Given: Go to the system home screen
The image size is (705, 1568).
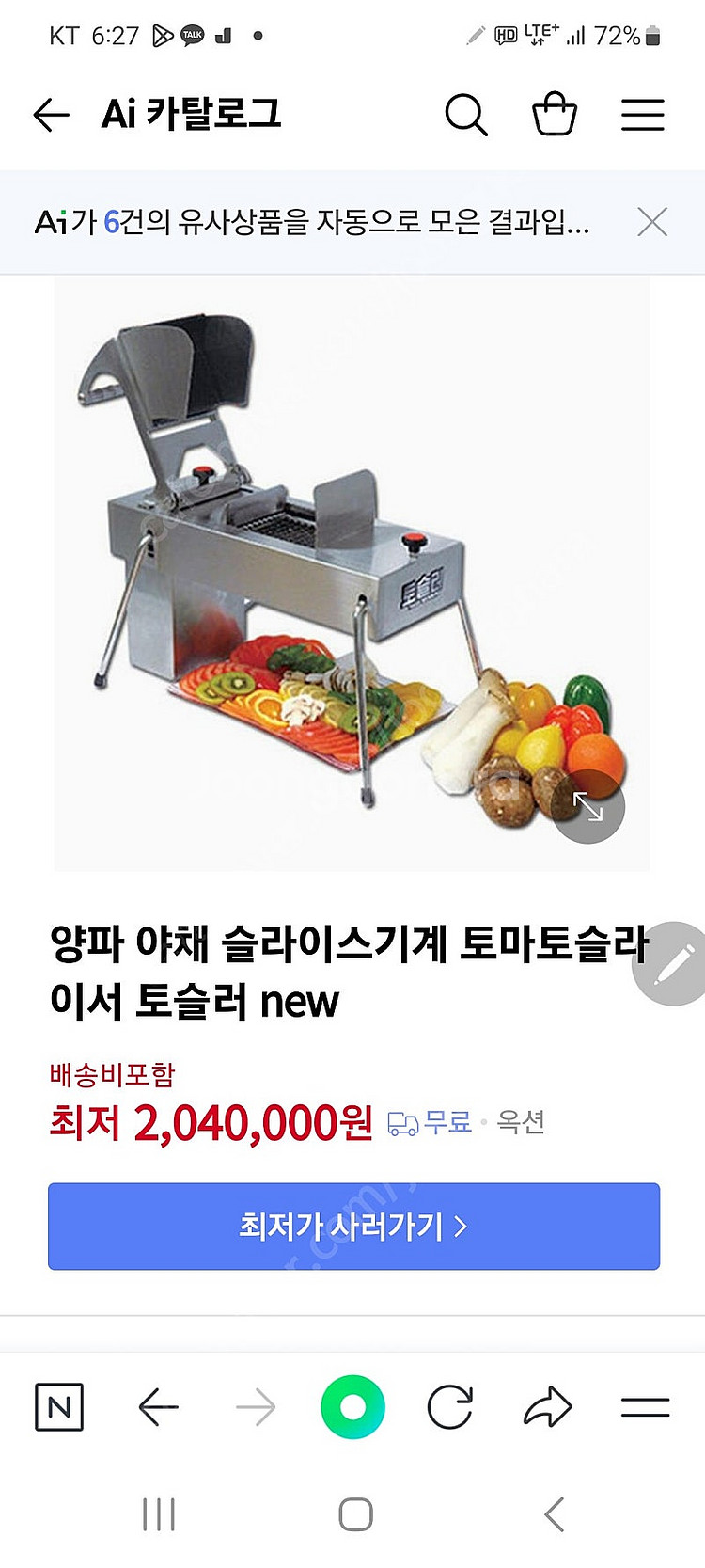Looking at the screenshot, I should 355,1514.
